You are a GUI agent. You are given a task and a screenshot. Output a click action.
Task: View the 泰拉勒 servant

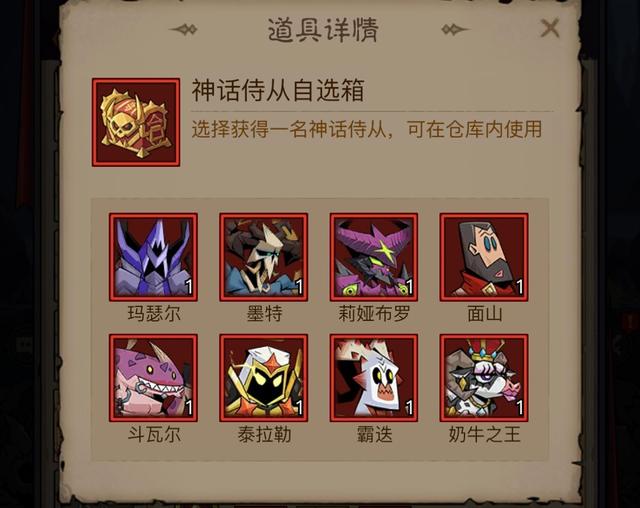click(264, 378)
